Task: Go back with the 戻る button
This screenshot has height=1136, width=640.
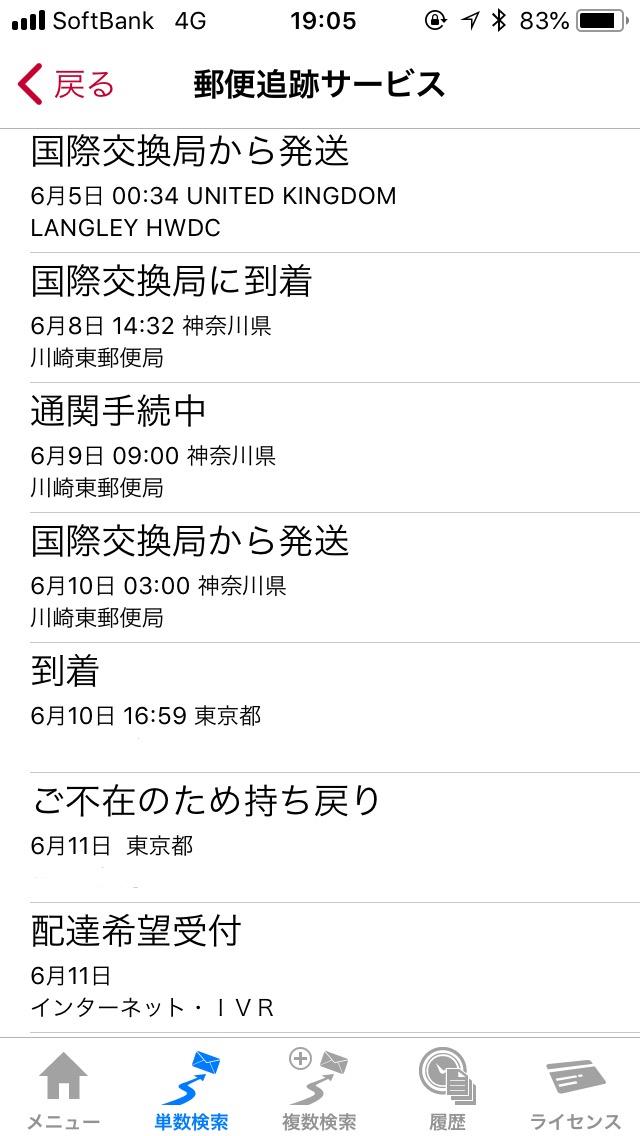Action: [66, 85]
